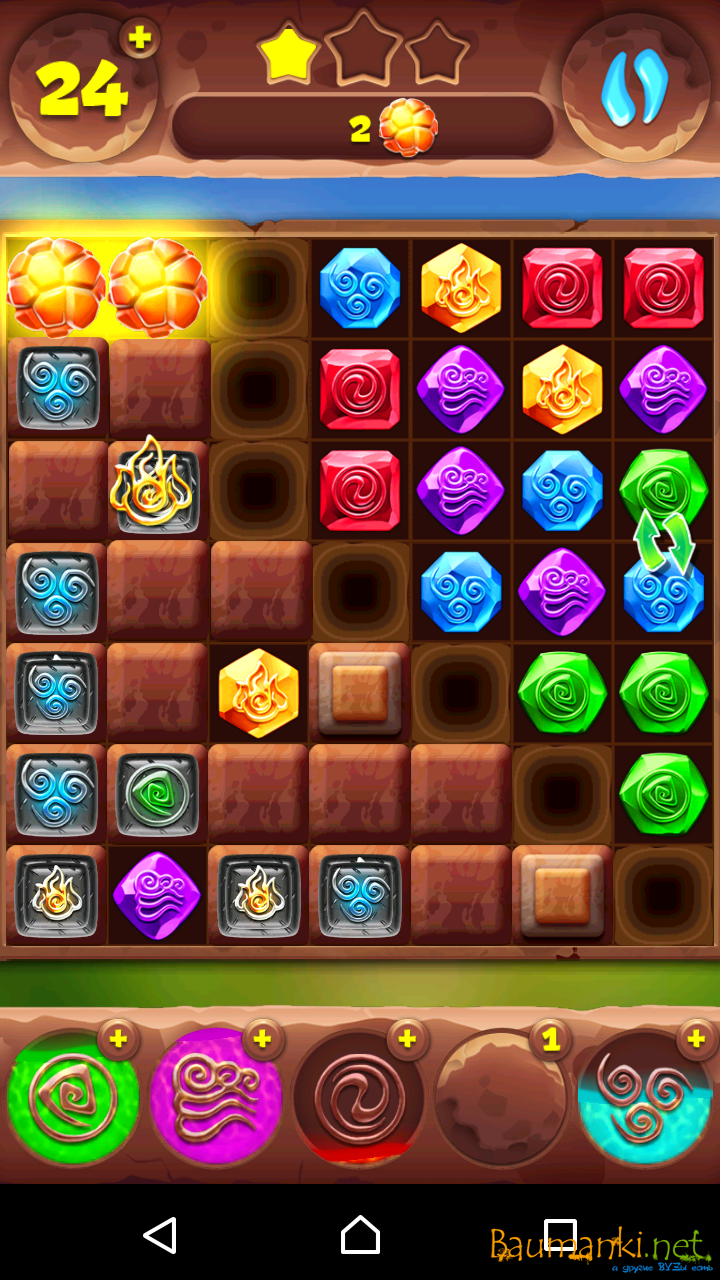This screenshot has height=1280, width=720.
Task: Add more moves with the plus button
Action: (140, 39)
